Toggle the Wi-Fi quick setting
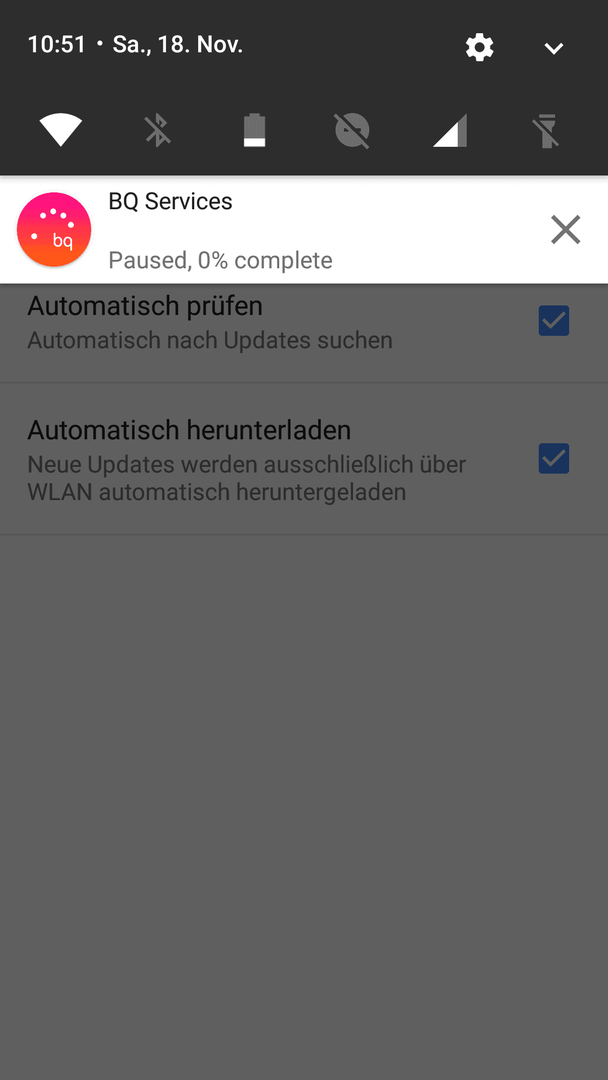The height and width of the screenshot is (1080, 608). point(61,130)
